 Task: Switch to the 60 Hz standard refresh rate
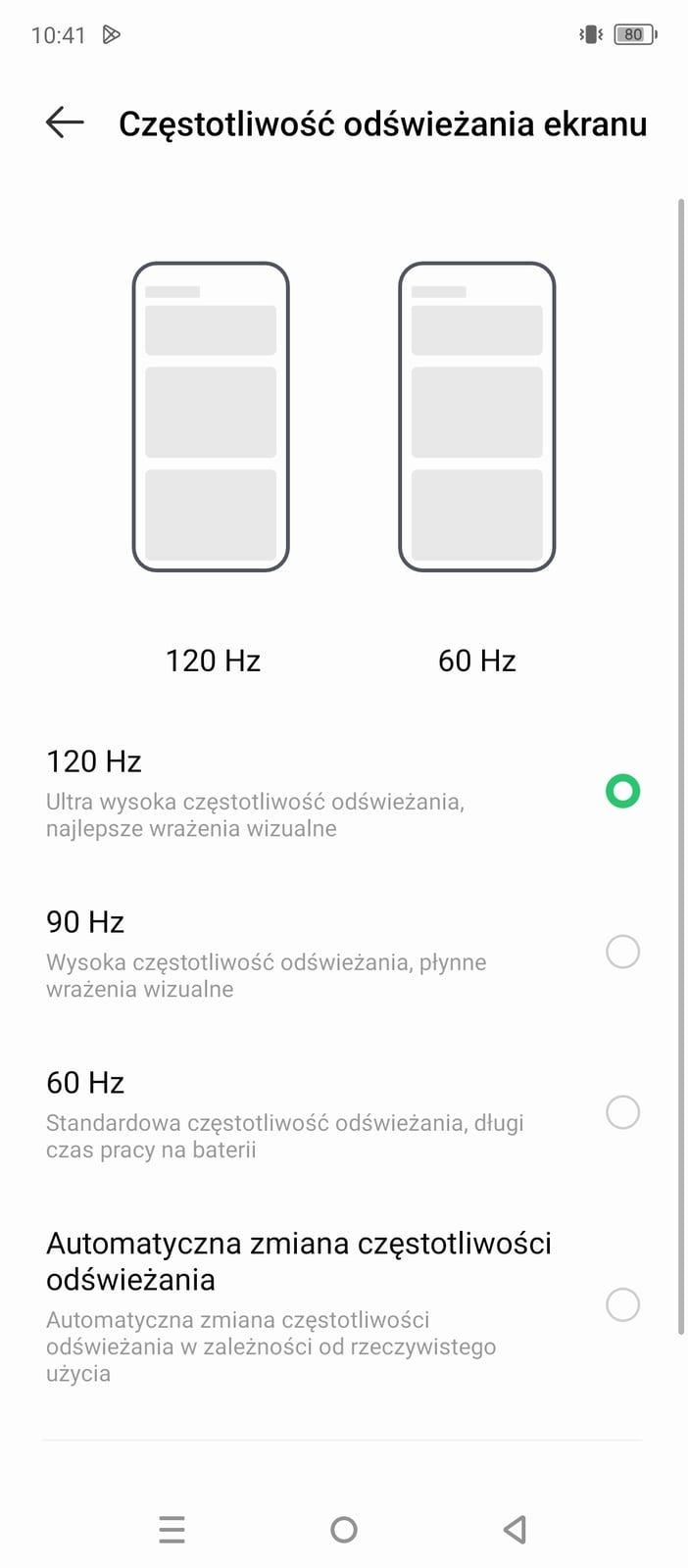tap(622, 1112)
